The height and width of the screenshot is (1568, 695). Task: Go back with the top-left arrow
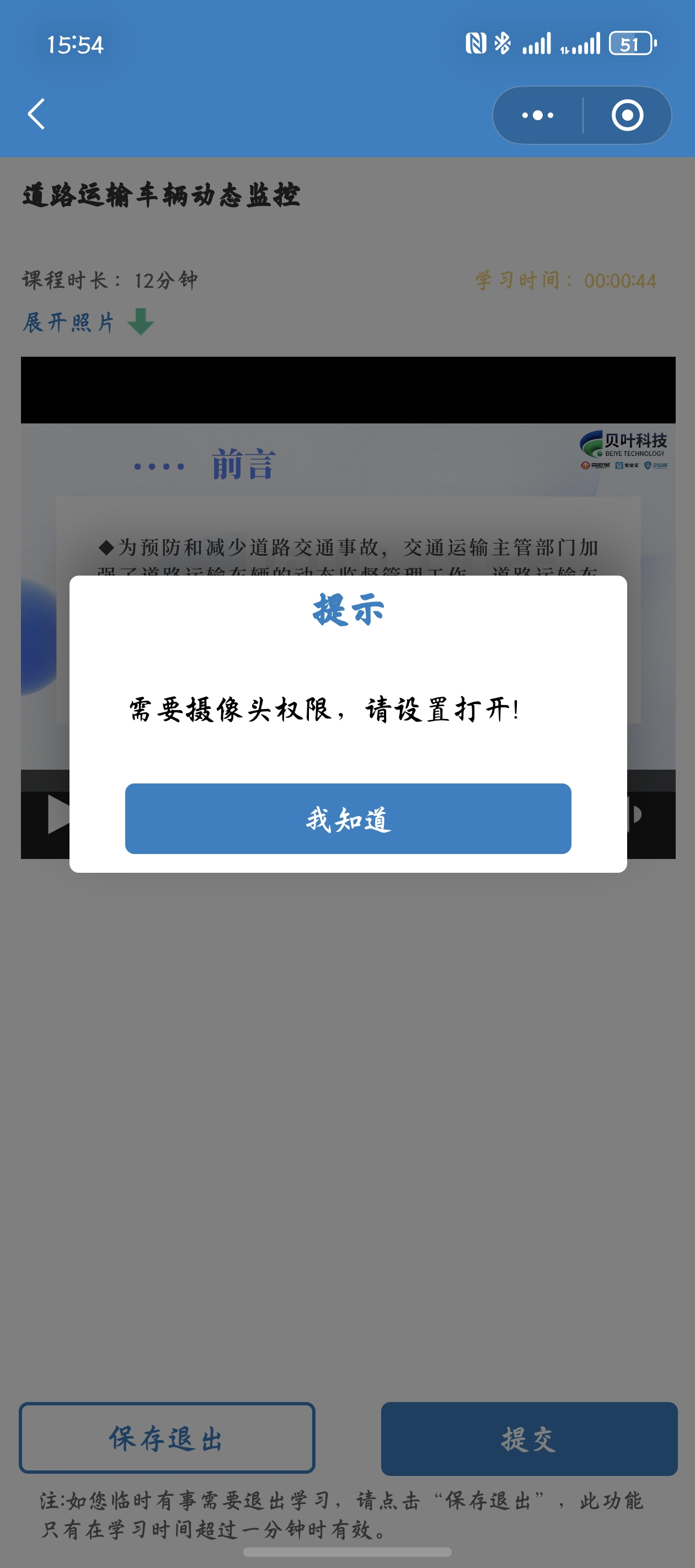[x=36, y=114]
